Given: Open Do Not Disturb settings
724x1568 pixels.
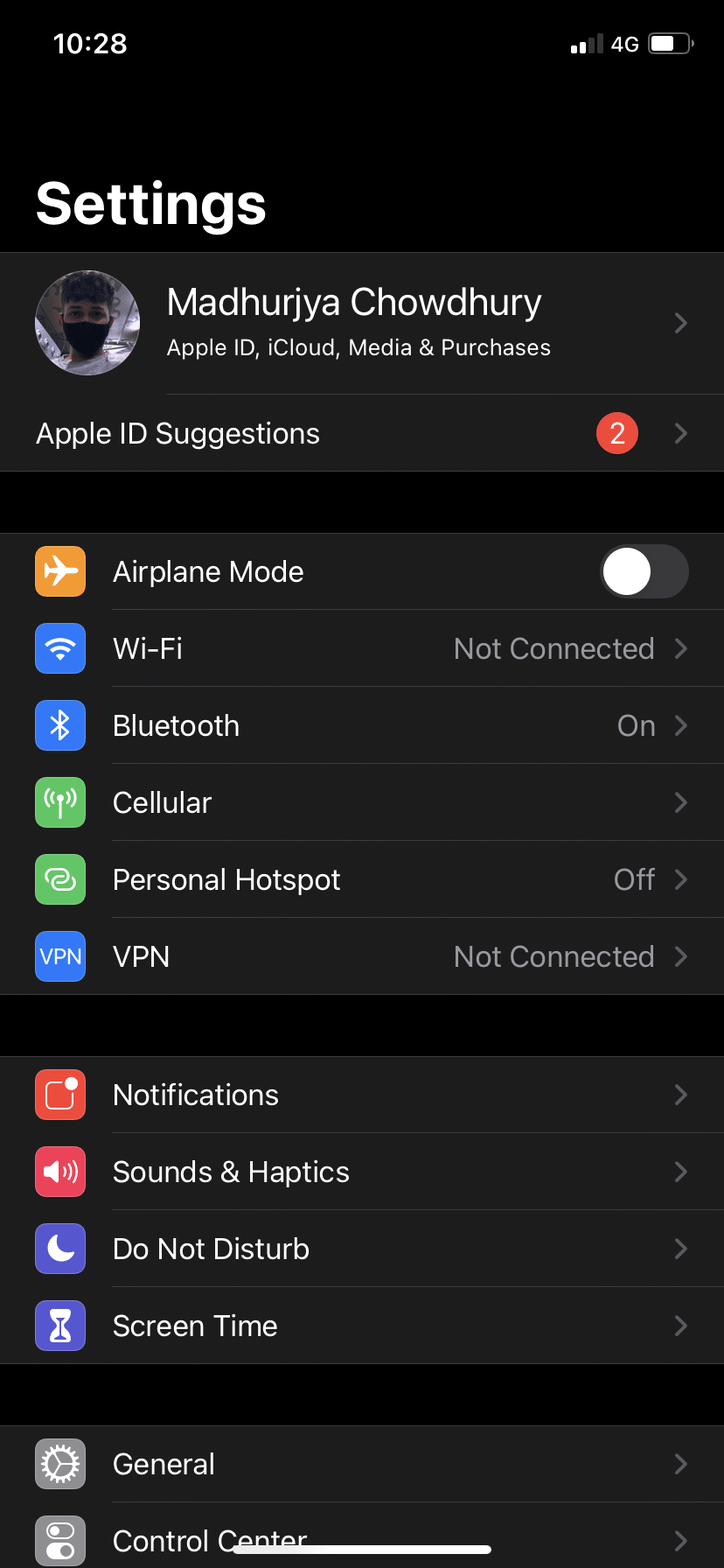Looking at the screenshot, I should (x=362, y=1249).
